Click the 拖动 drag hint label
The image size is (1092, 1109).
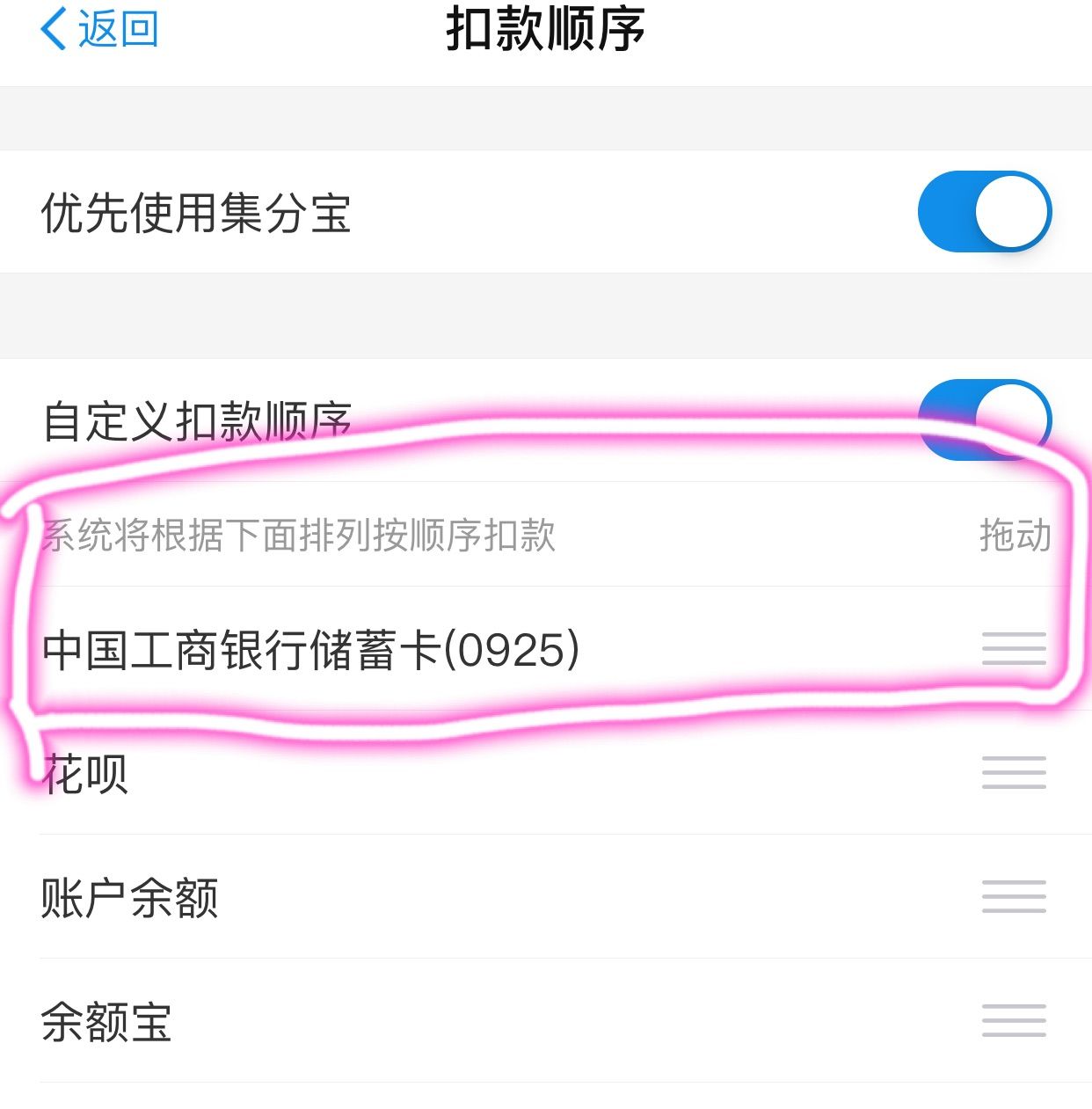click(x=1015, y=534)
